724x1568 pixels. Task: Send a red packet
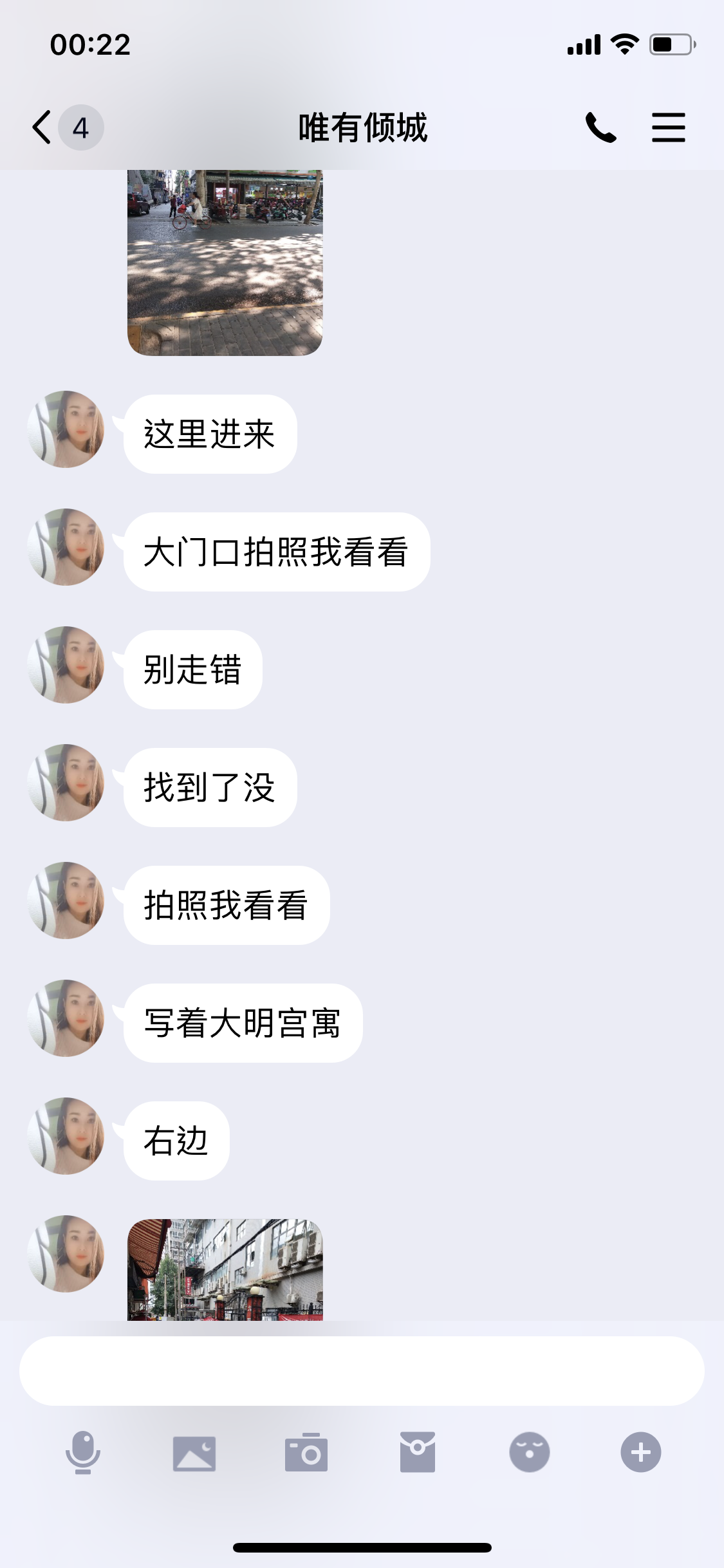418,1453
